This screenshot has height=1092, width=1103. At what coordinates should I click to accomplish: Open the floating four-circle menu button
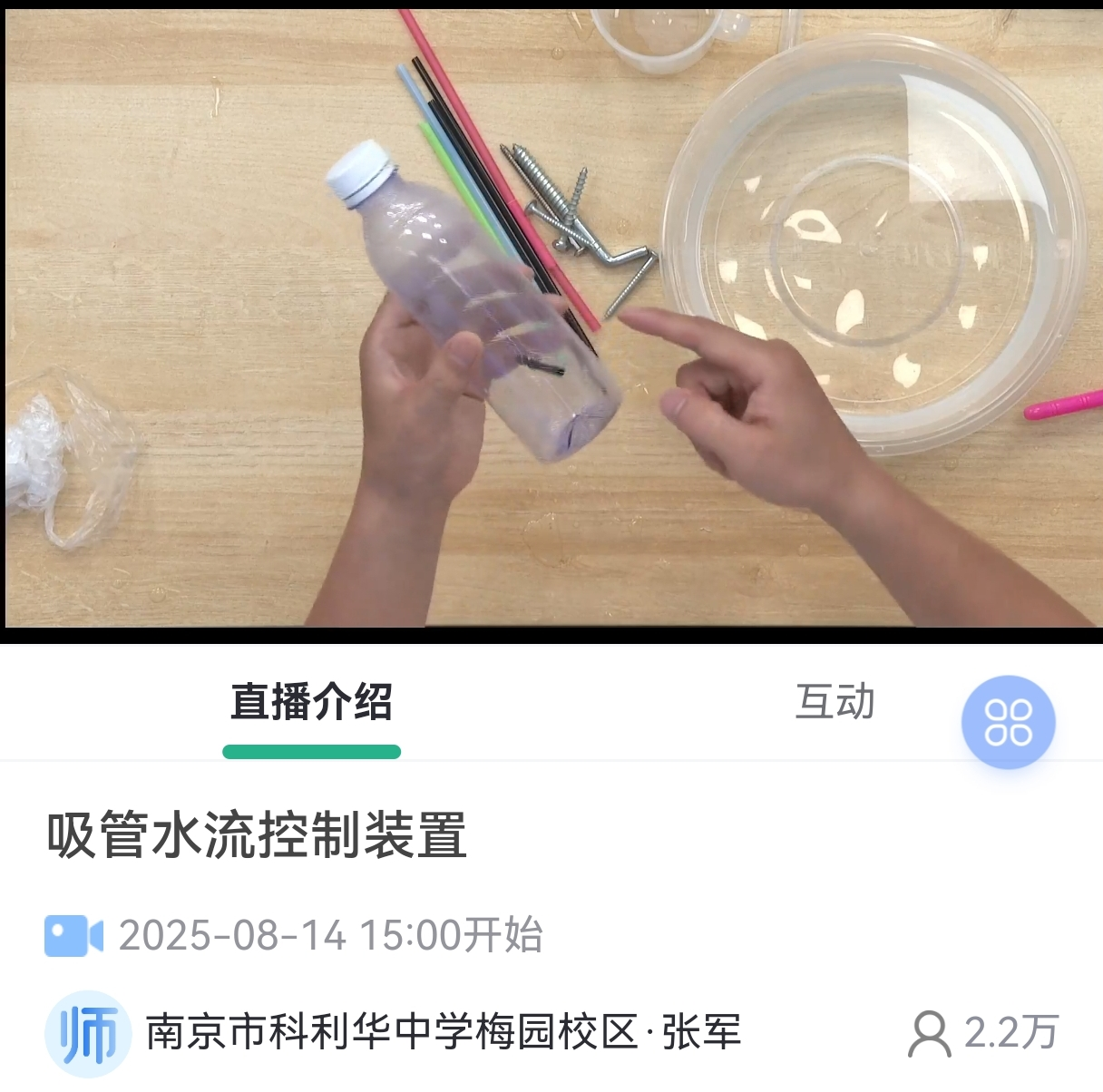click(x=1008, y=722)
